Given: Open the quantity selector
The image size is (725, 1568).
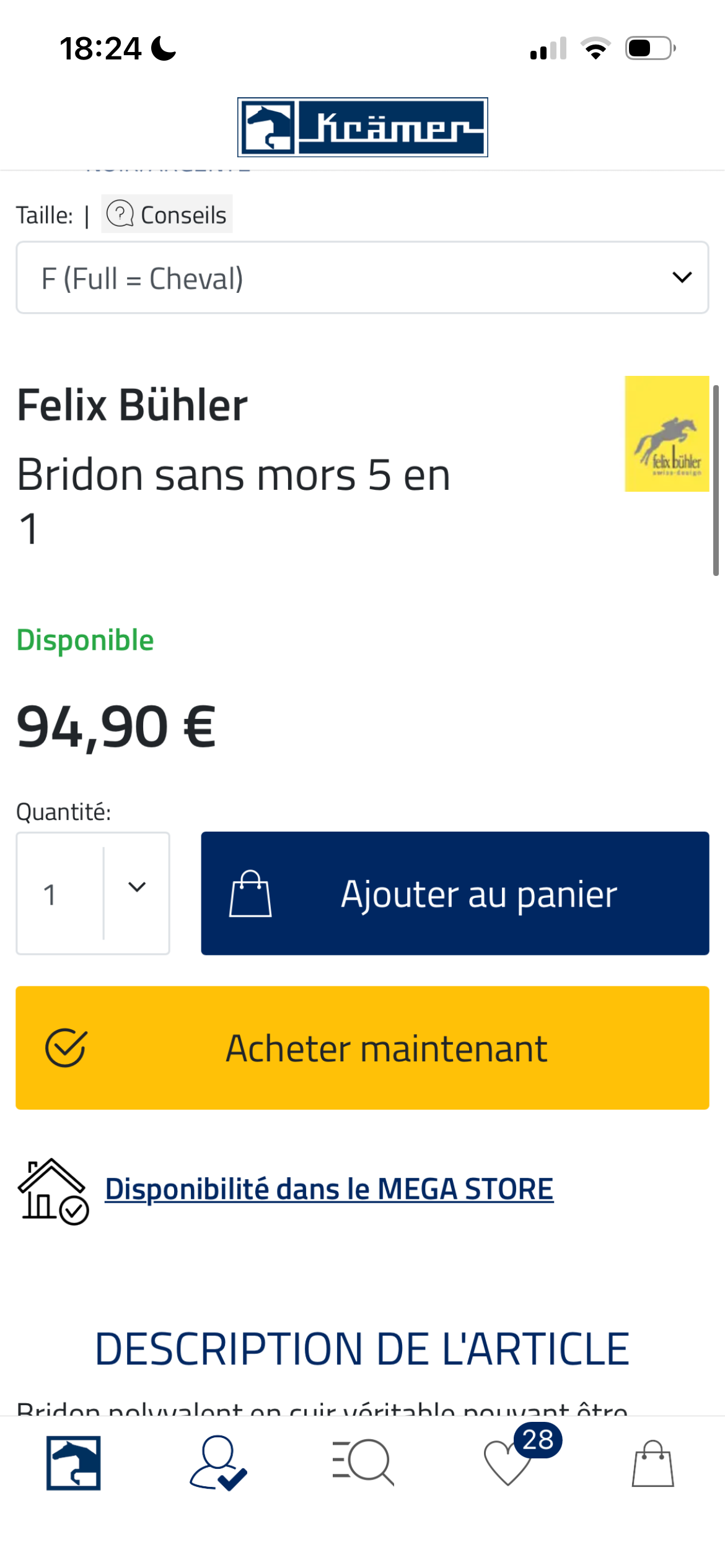Looking at the screenshot, I should point(93,893).
